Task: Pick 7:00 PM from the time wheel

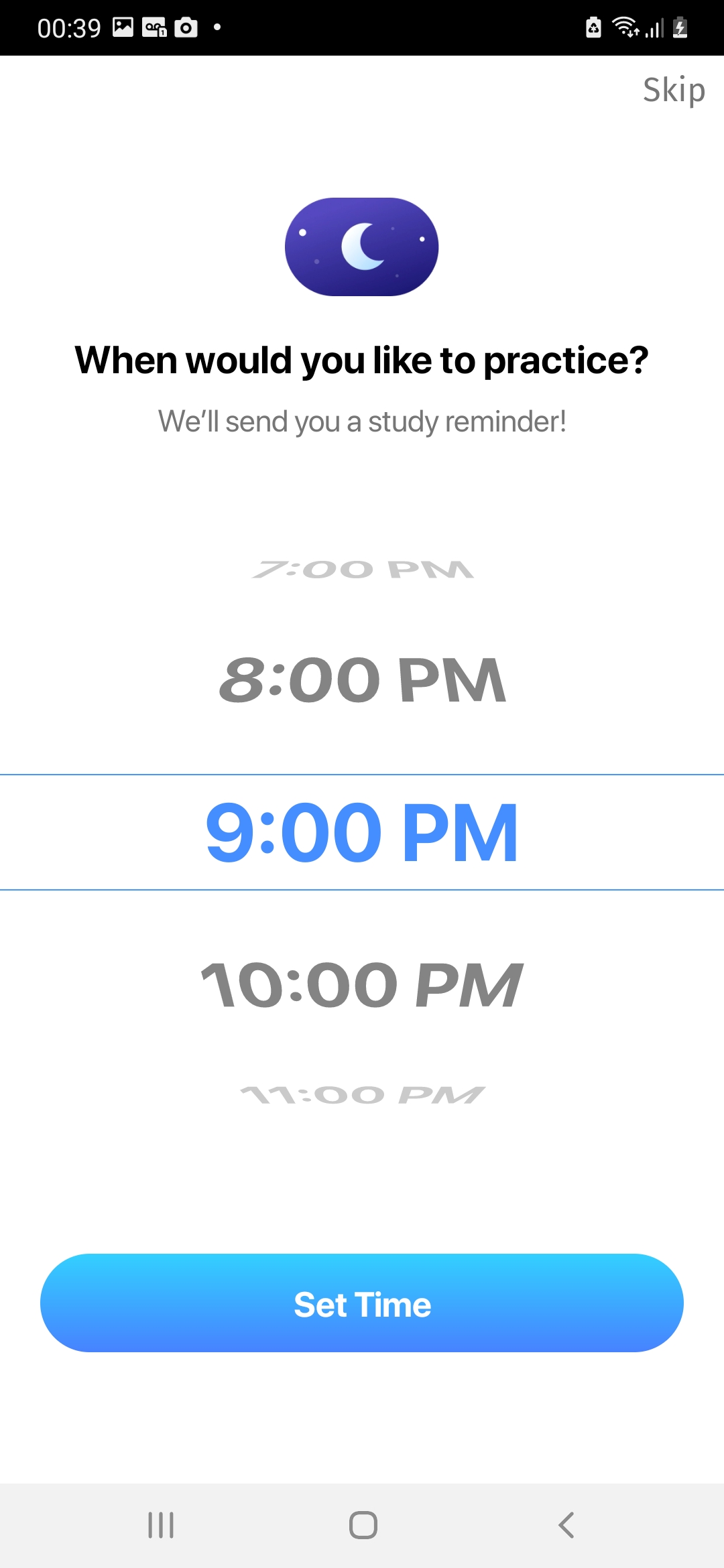Action: click(x=362, y=570)
